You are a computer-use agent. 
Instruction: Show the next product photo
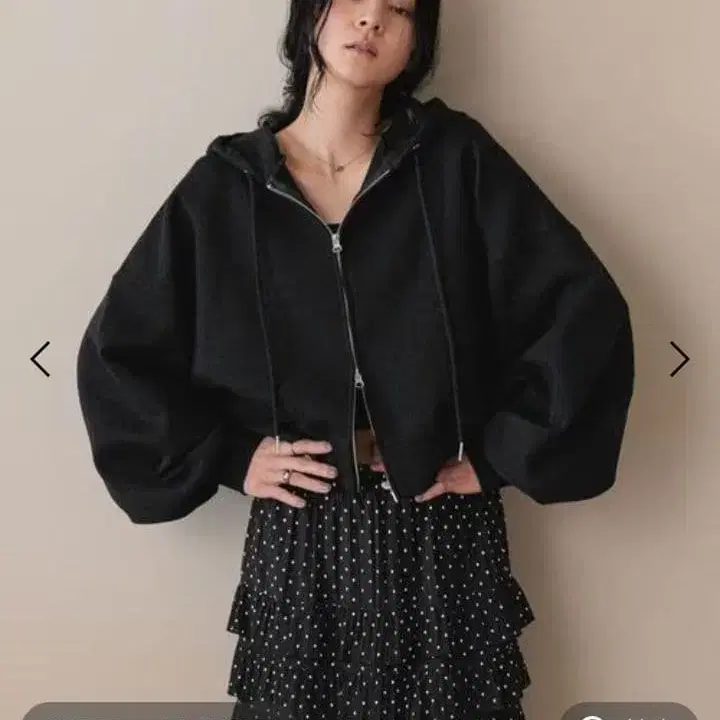click(679, 359)
